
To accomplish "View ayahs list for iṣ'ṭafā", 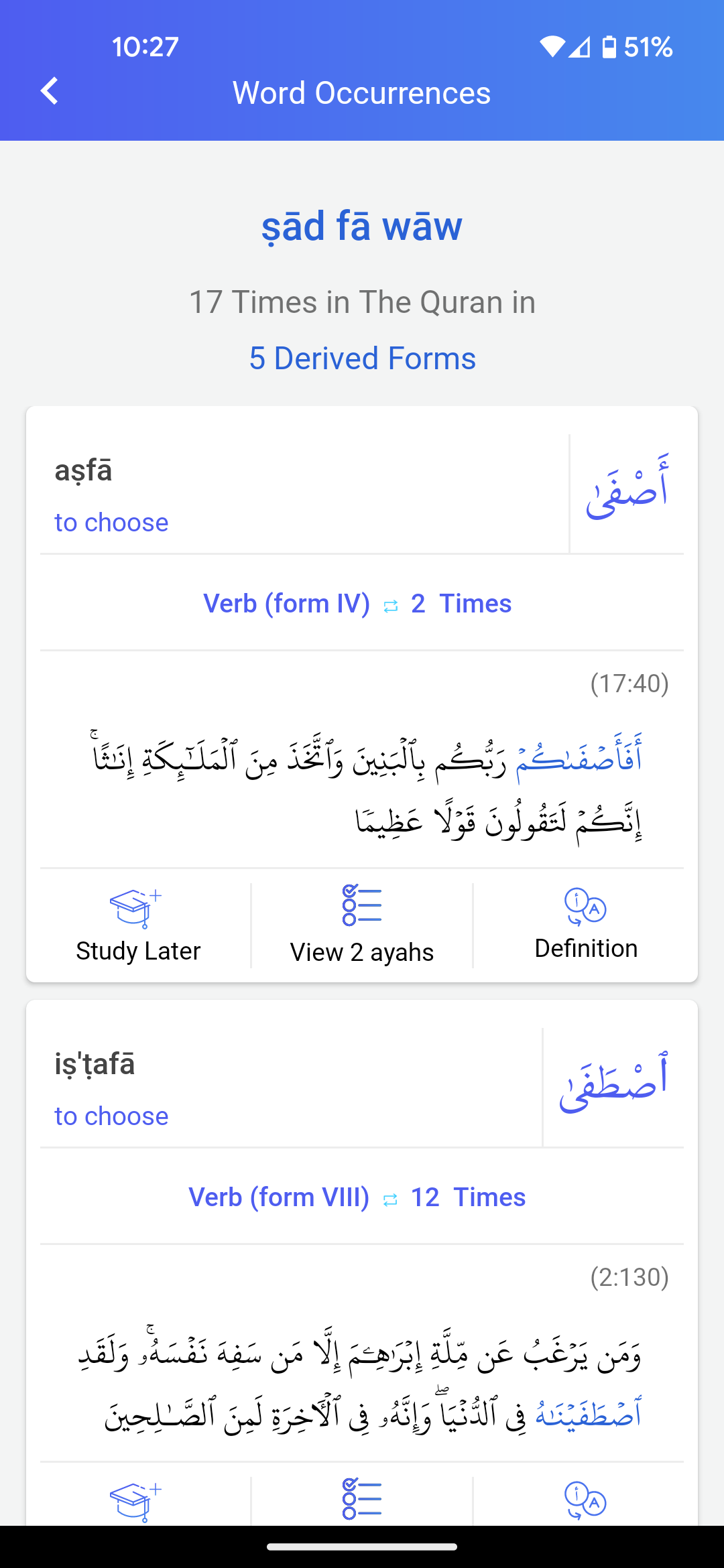I will click(x=362, y=1500).
